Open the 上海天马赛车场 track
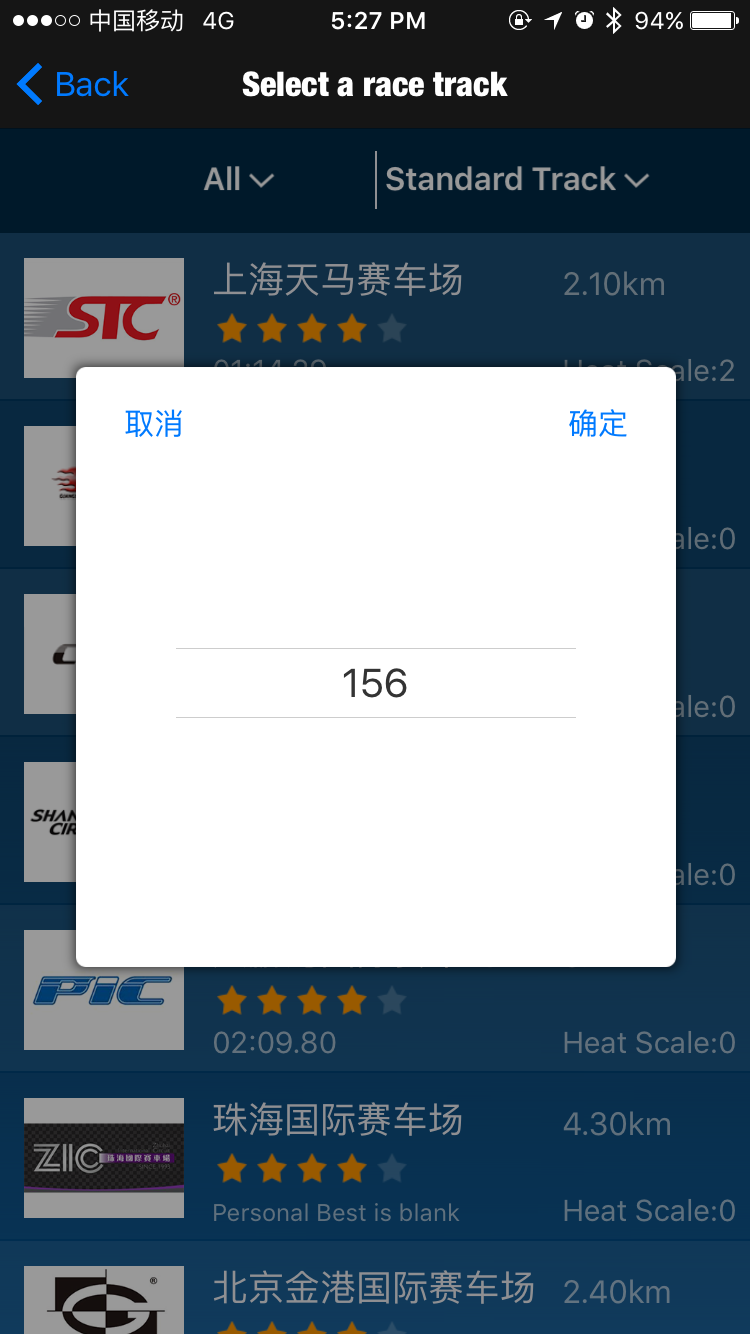The height and width of the screenshot is (1334, 750). pyautogui.click(x=338, y=281)
